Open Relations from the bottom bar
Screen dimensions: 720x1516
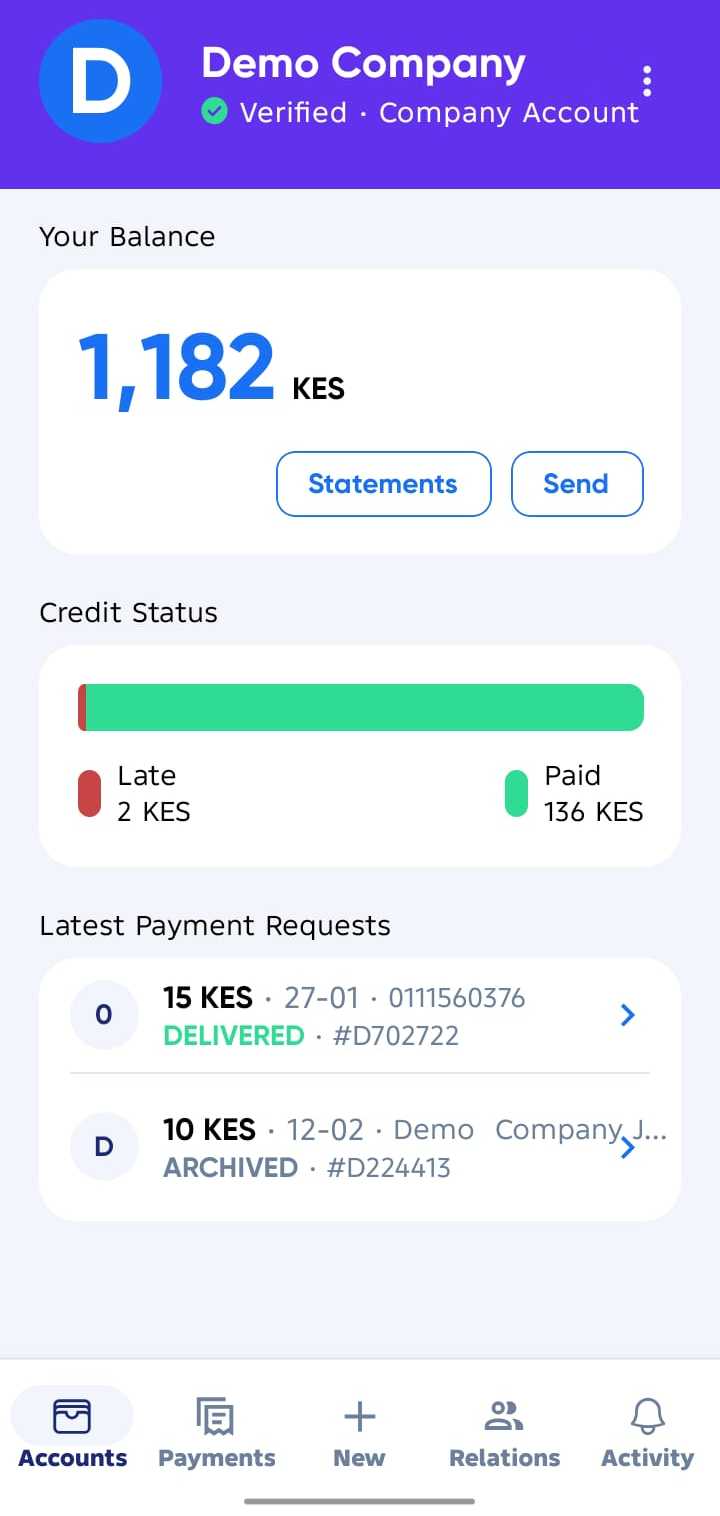coord(503,1415)
